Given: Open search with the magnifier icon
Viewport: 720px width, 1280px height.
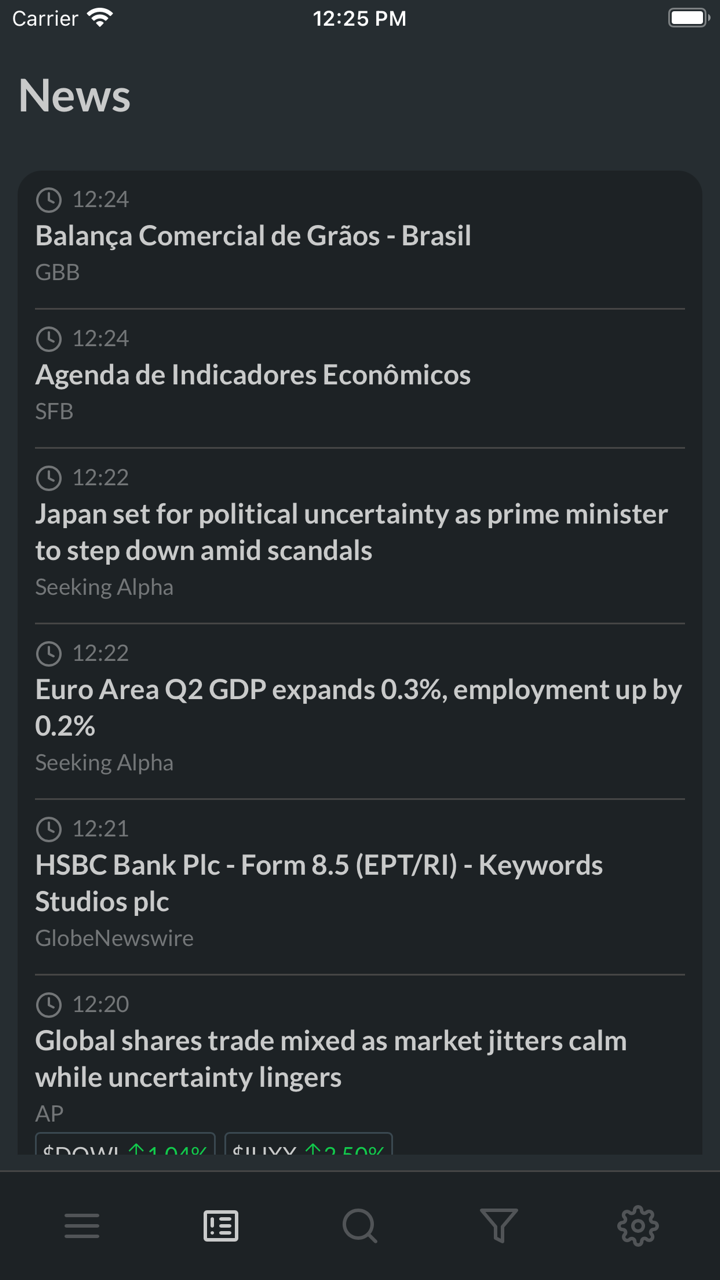Looking at the screenshot, I should 360,1225.
